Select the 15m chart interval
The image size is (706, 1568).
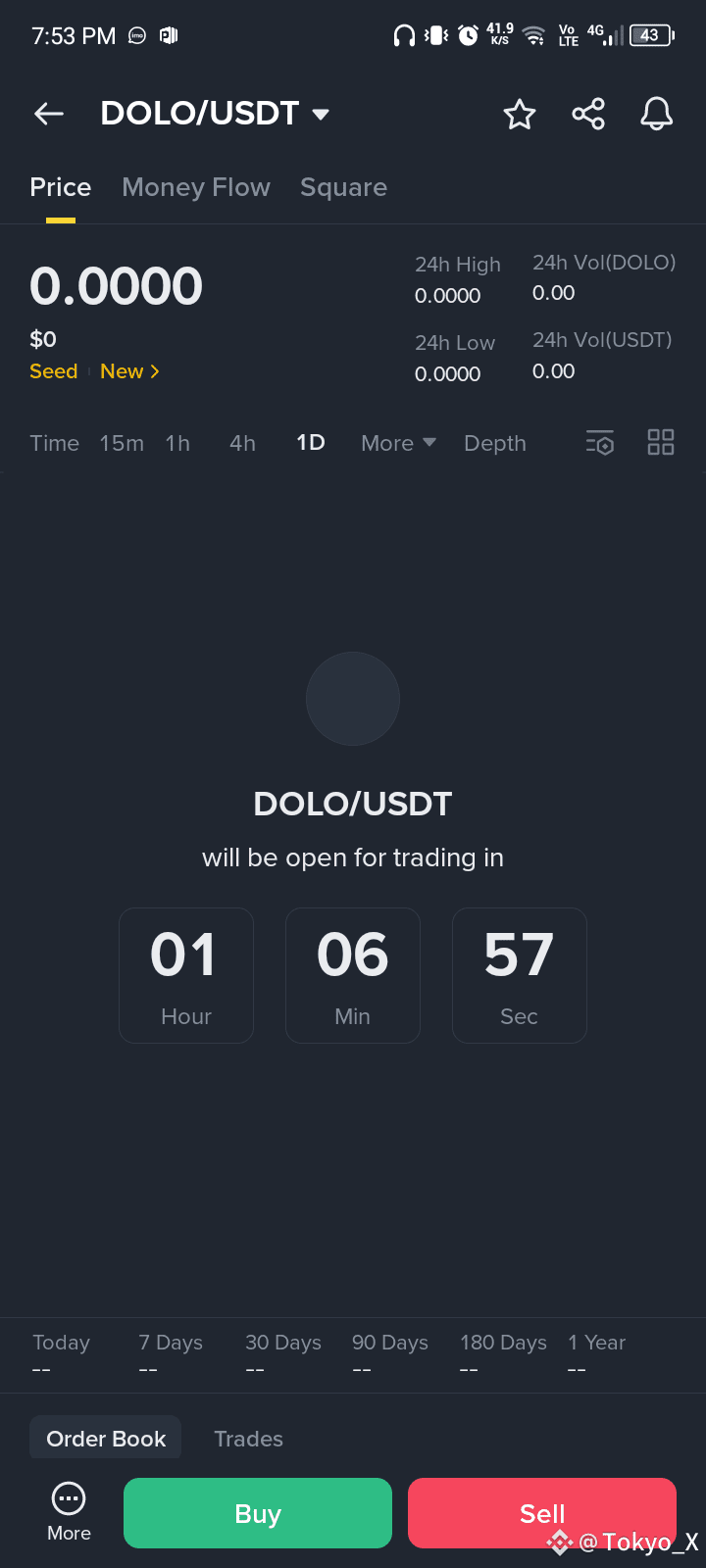pyautogui.click(x=122, y=443)
